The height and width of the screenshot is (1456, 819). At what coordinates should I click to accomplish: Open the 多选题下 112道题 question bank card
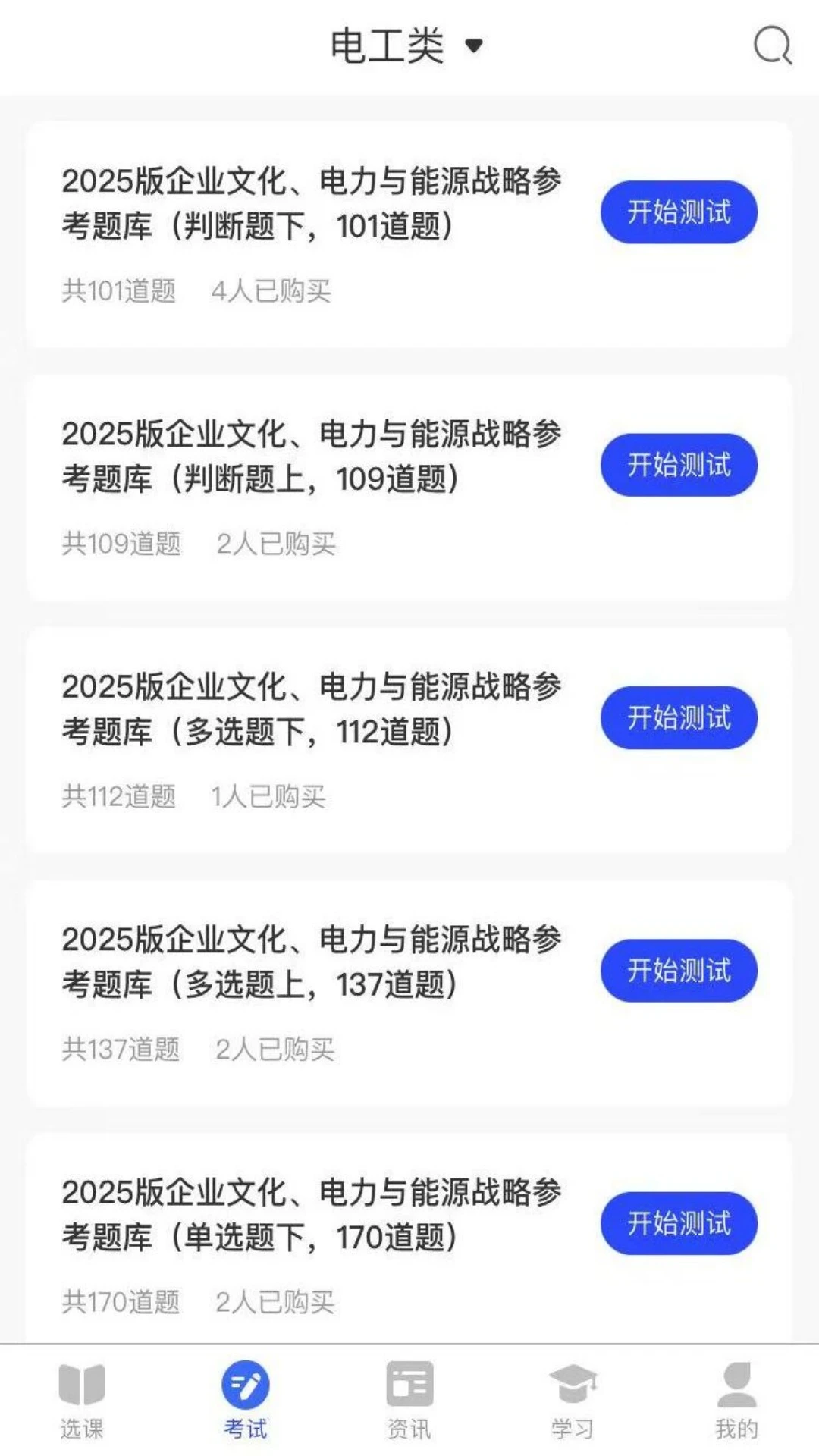click(311, 709)
